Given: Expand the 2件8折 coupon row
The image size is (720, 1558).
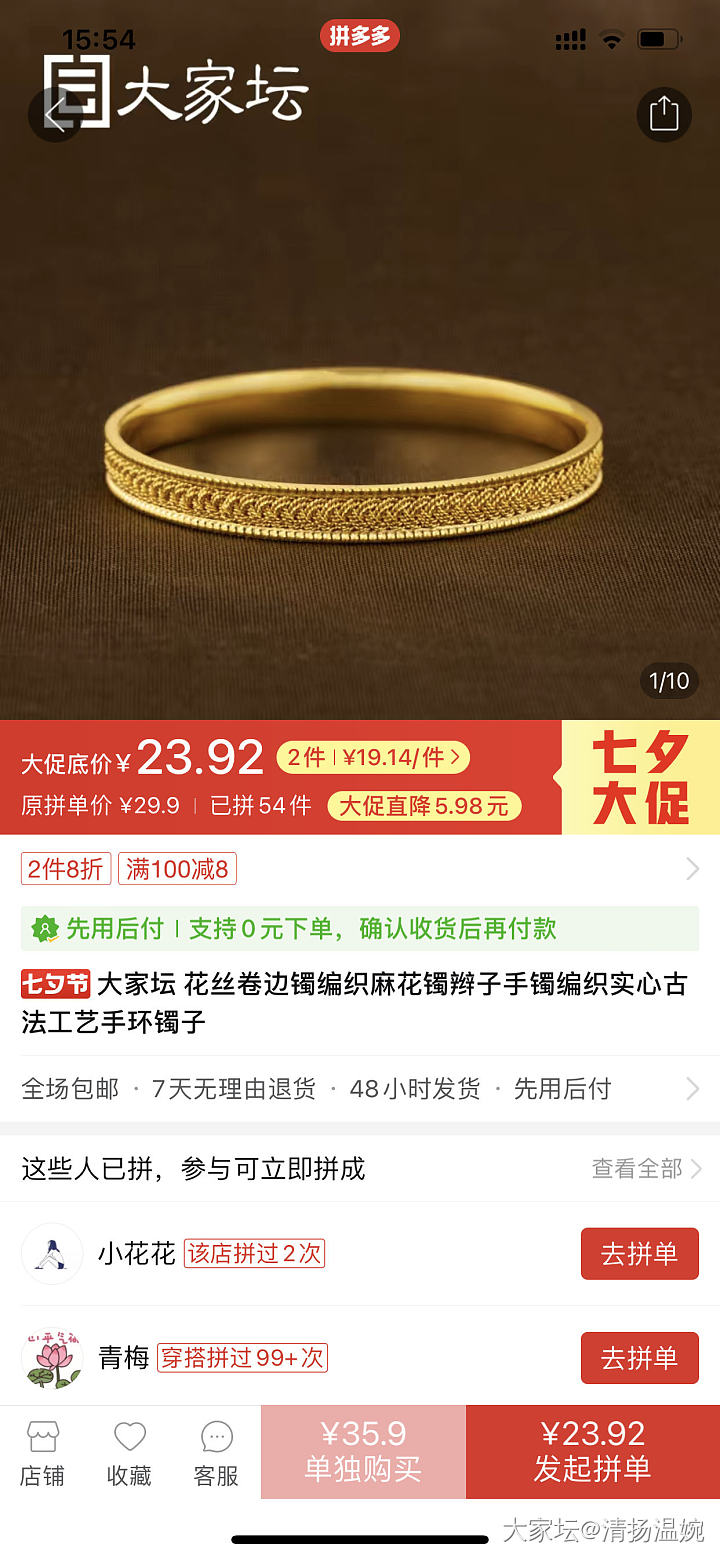Looking at the screenshot, I should coord(360,869).
